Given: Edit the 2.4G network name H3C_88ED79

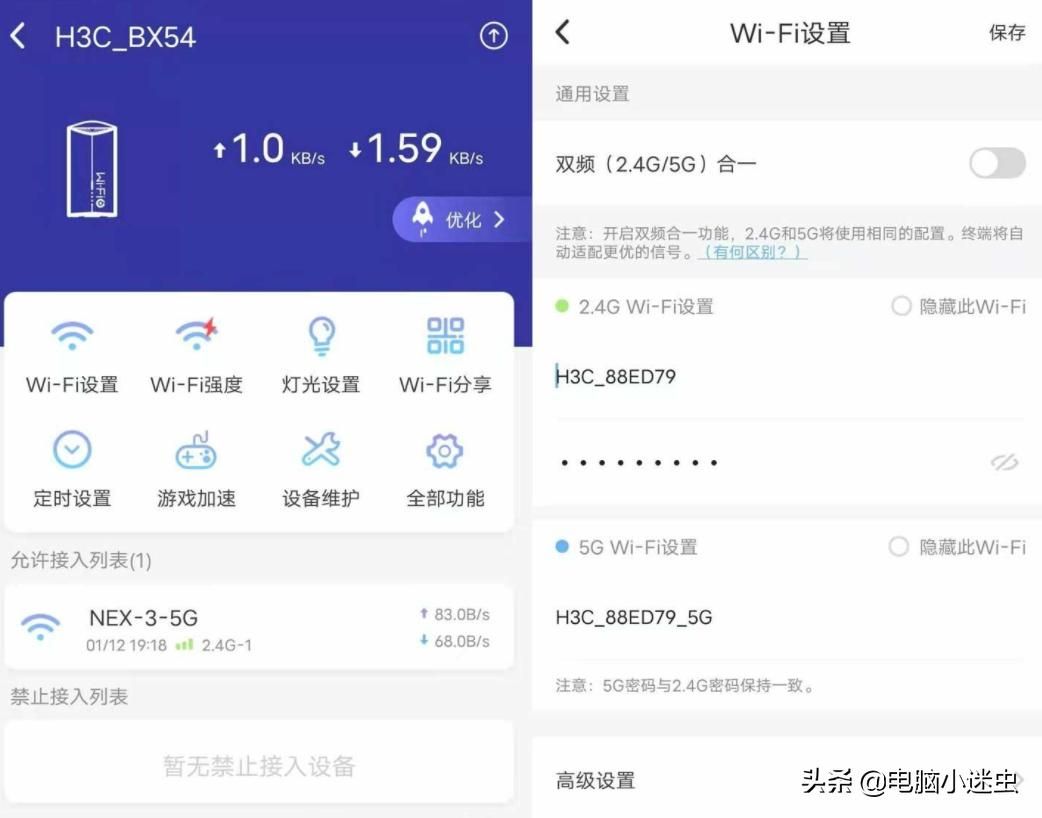Looking at the screenshot, I should [x=700, y=377].
